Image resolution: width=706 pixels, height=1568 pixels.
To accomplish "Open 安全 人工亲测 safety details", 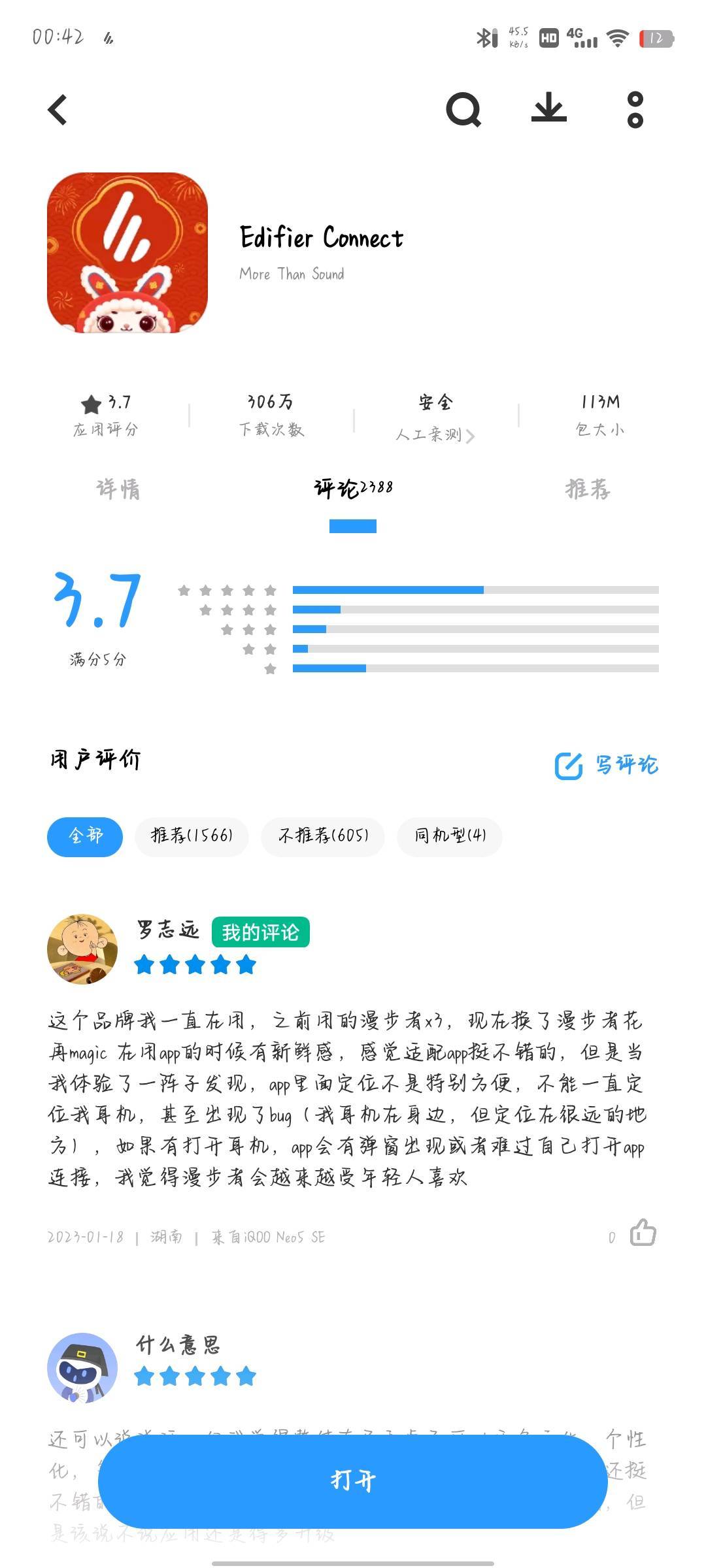I will 435,417.
